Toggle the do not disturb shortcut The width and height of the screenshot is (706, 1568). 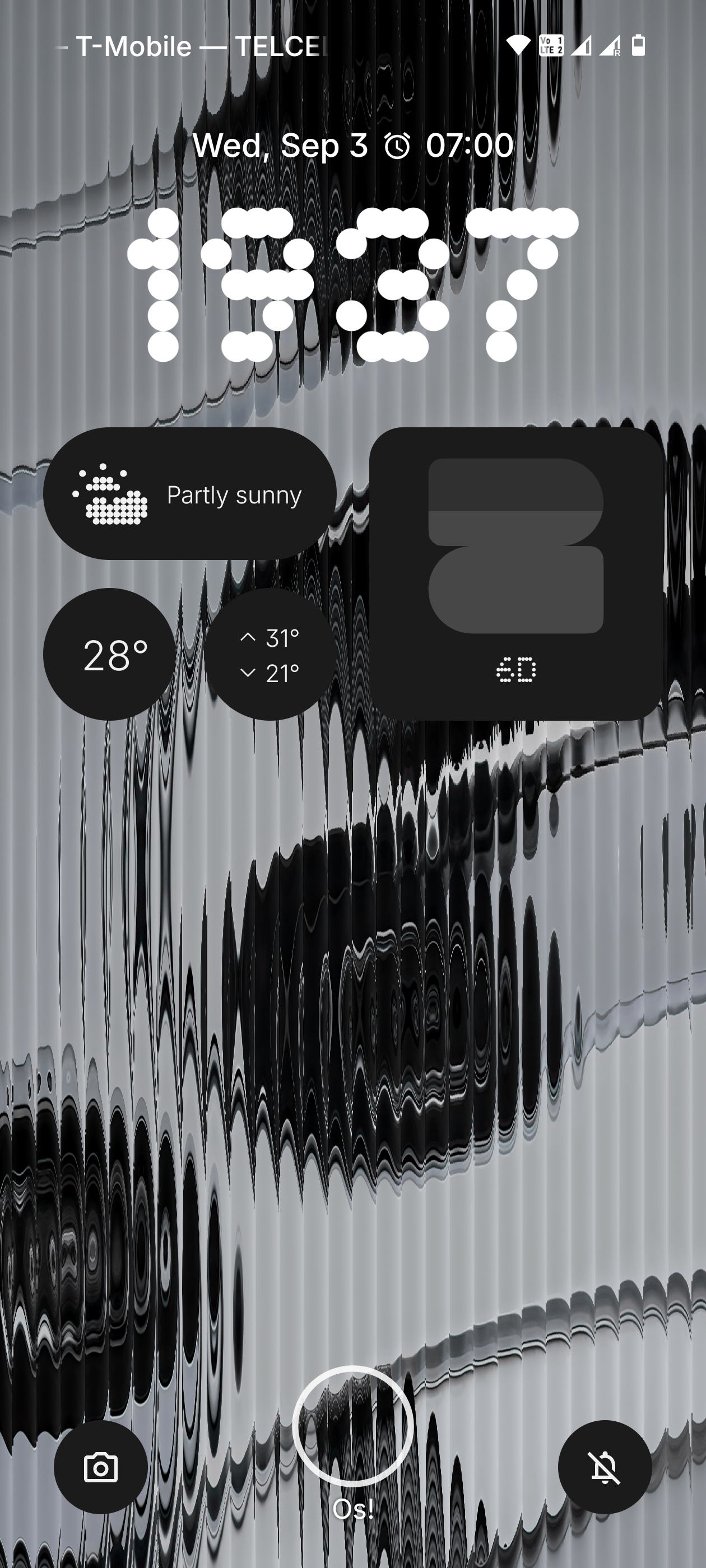(x=604, y=1468)
